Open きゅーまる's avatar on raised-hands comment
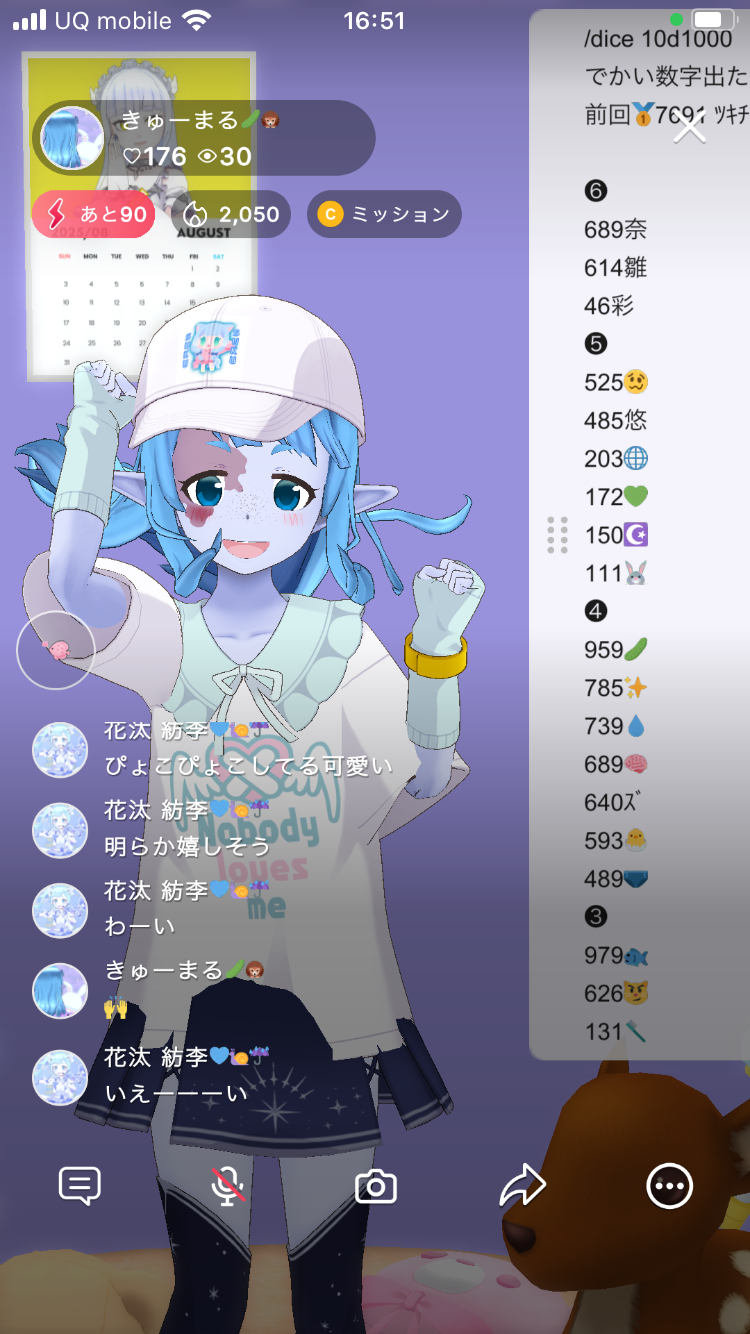 (x=60, y=990)
